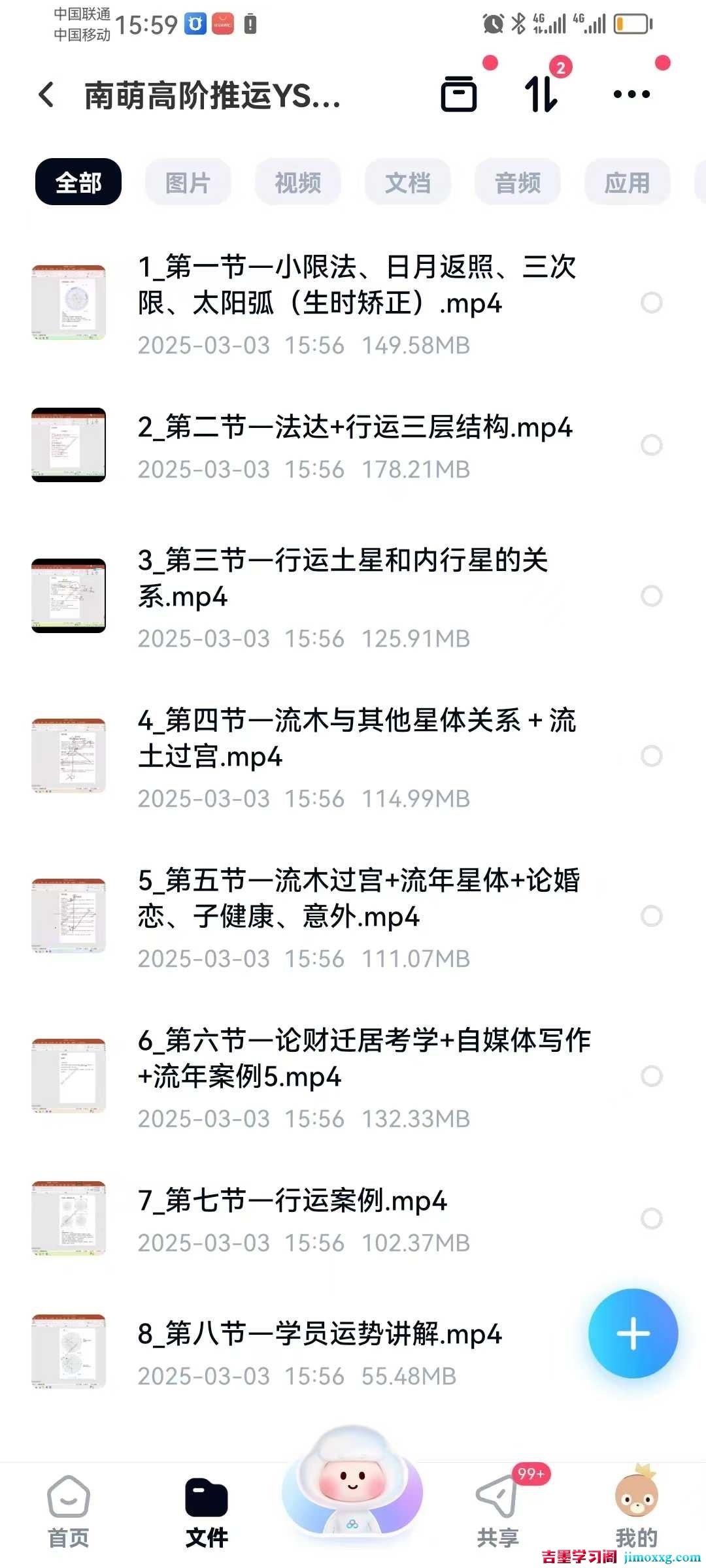Tap the battery indicator in status bar
The image size is (706, 1568).
coord(633,24)
